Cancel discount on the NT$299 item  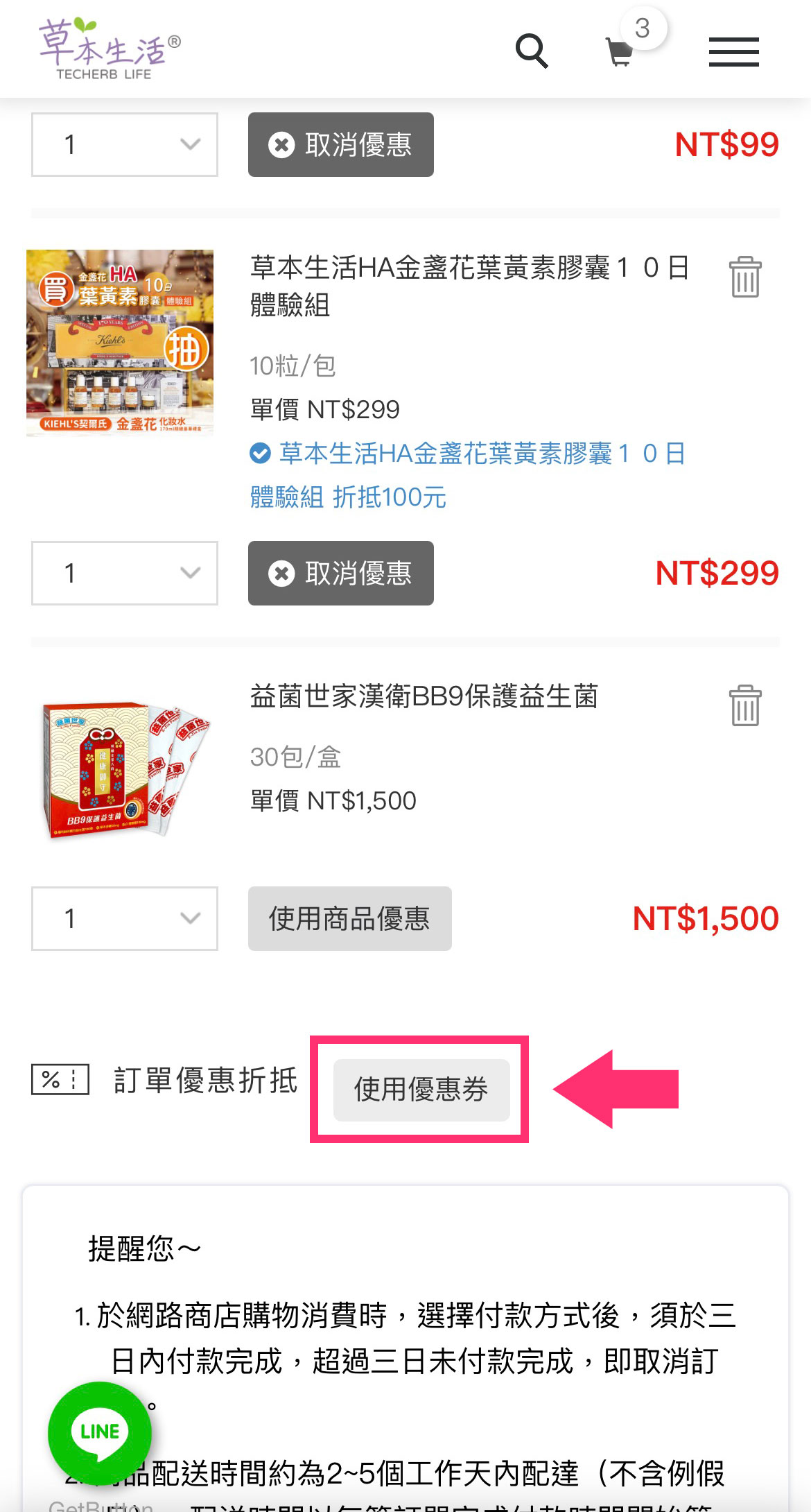341,573
